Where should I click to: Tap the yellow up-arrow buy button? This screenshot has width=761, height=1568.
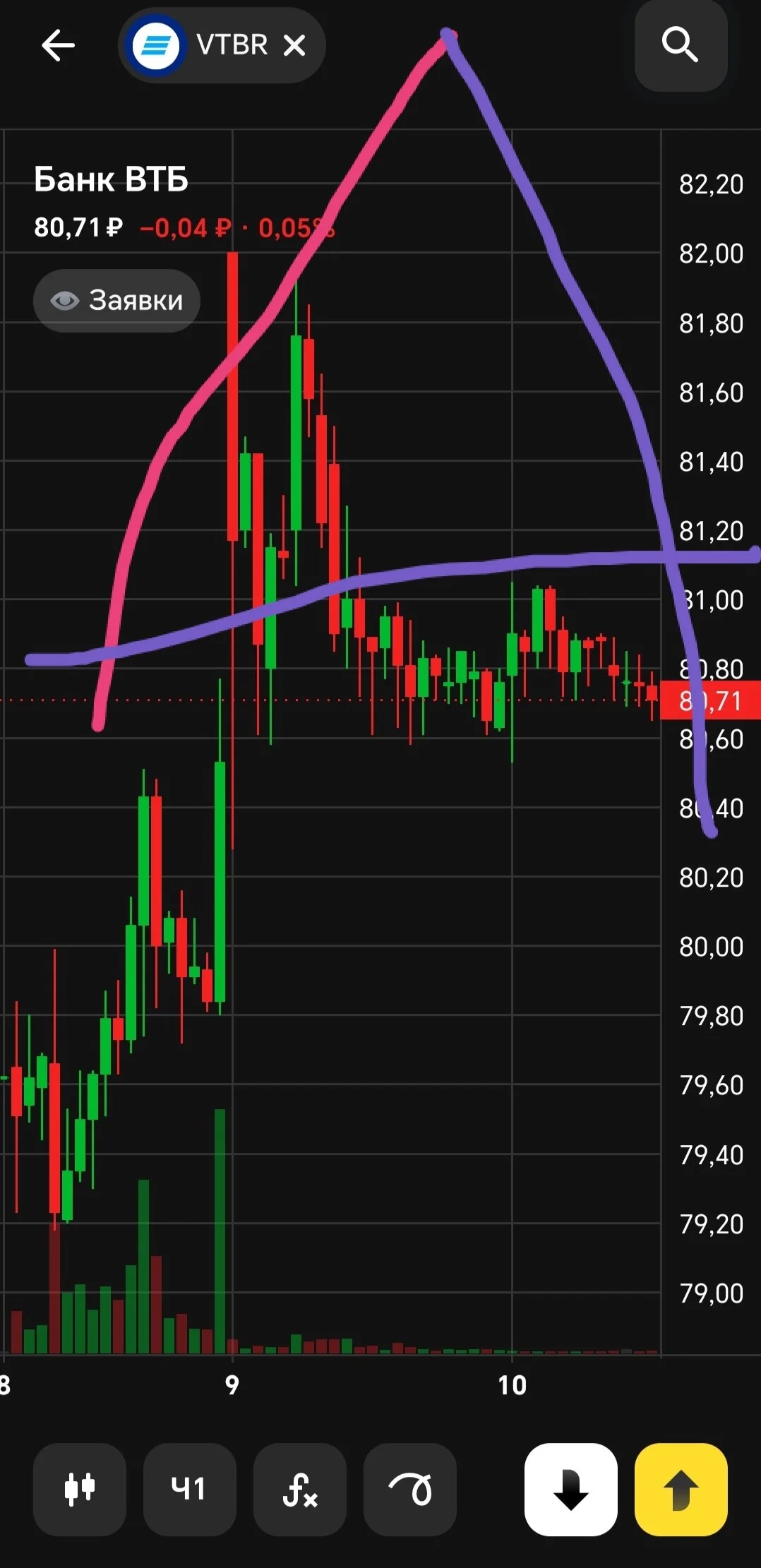tap(681, 1490)
